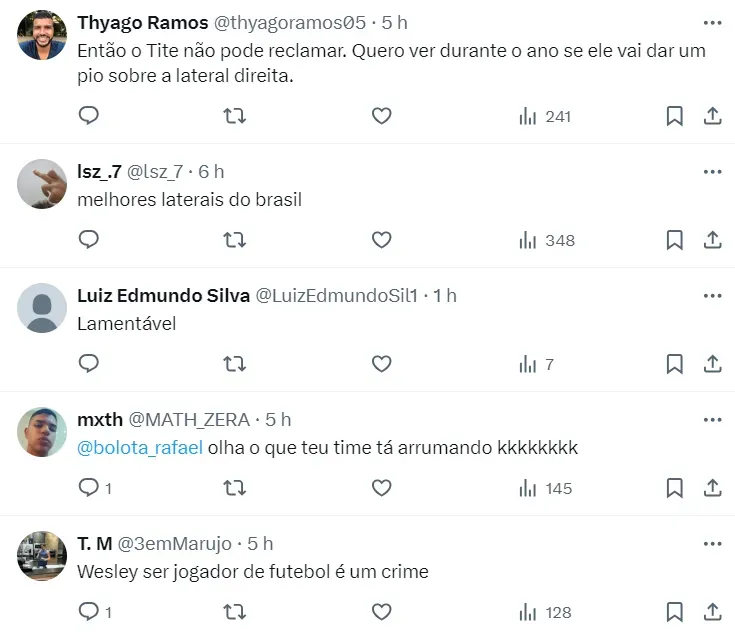Bookmark Thyago Ramos's tweet
The image size is (735, 639).
[x=675, y=116]
